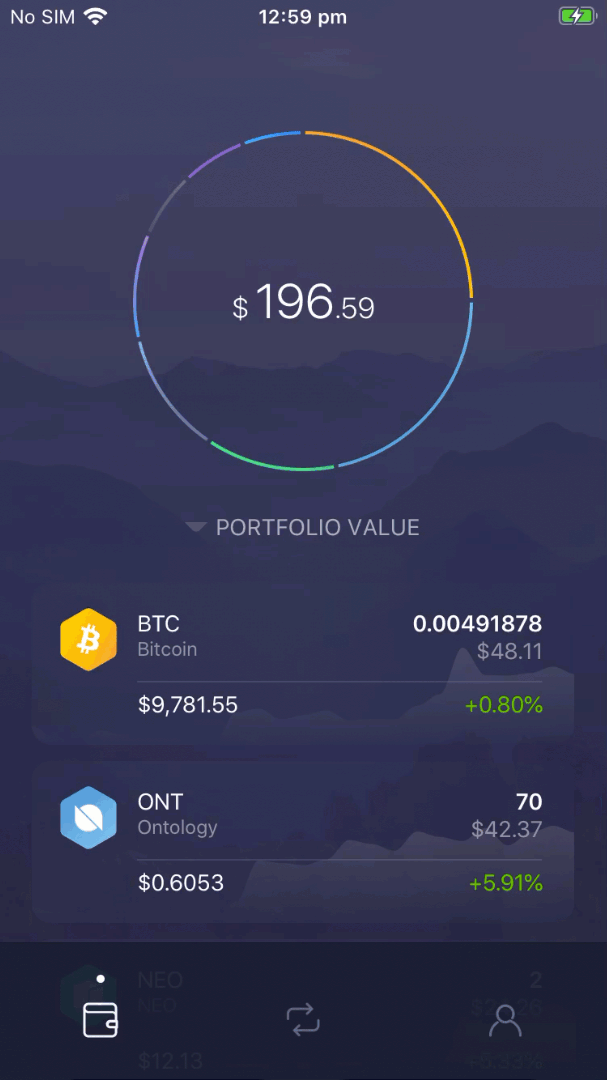The width and height of the screenshot is (607, 1080).
Task: Expand the Portfolio Value dropdown
Action: tap(302, 528)
